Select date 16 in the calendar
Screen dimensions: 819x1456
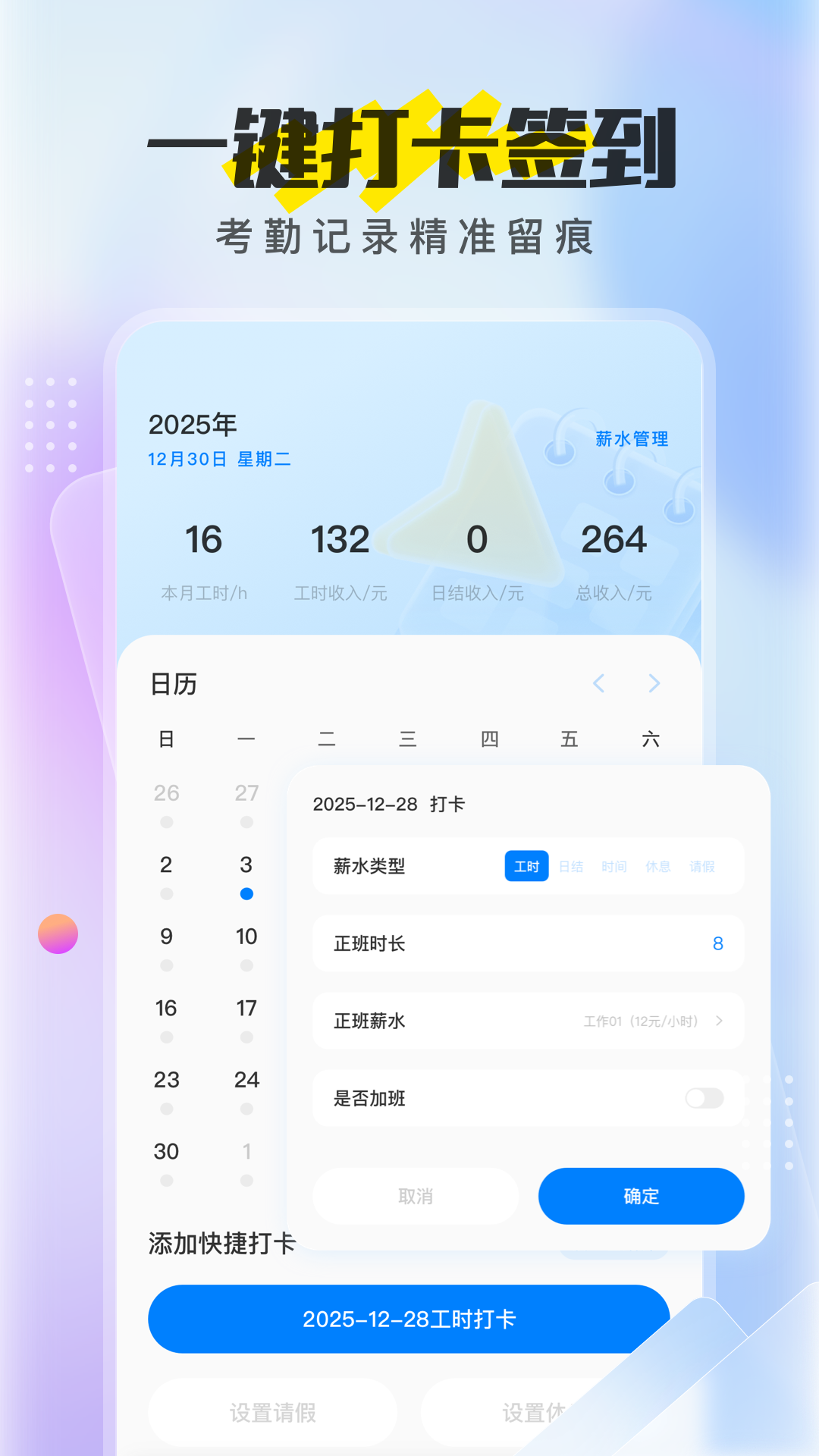pyautogui.click(x=166, y=1009)
